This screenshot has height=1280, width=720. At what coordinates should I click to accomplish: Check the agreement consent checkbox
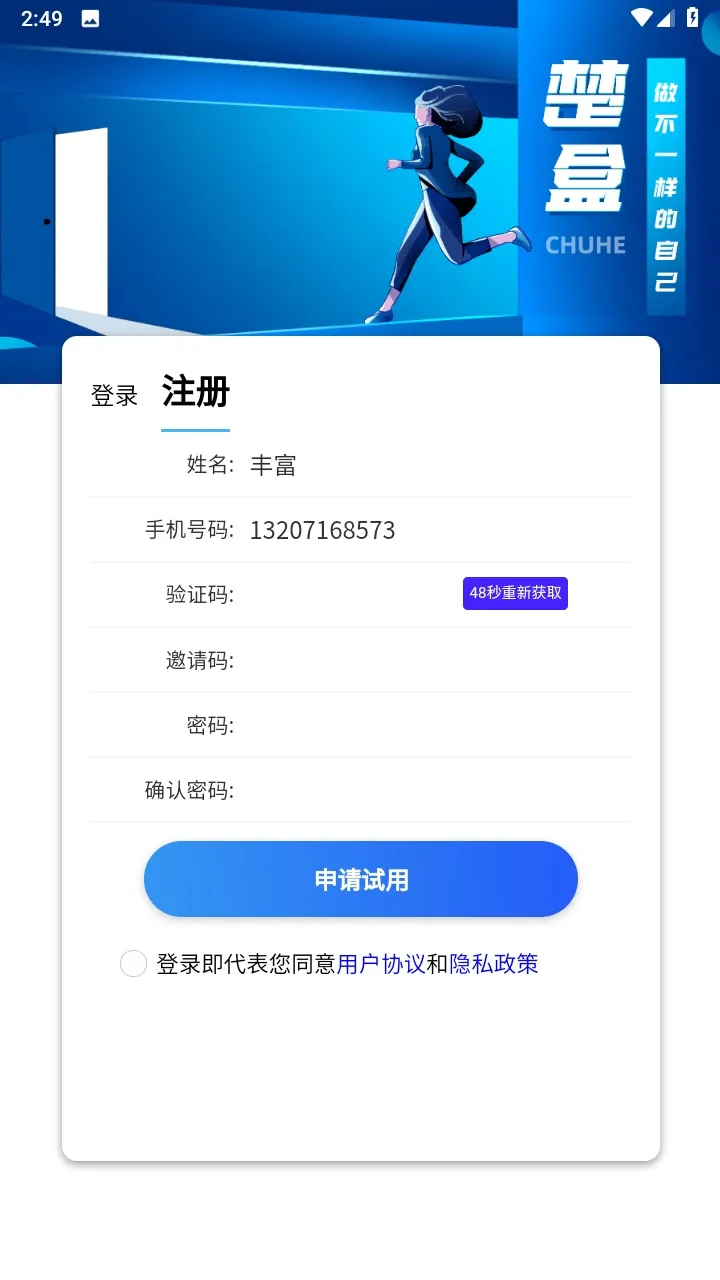(134, 964)
